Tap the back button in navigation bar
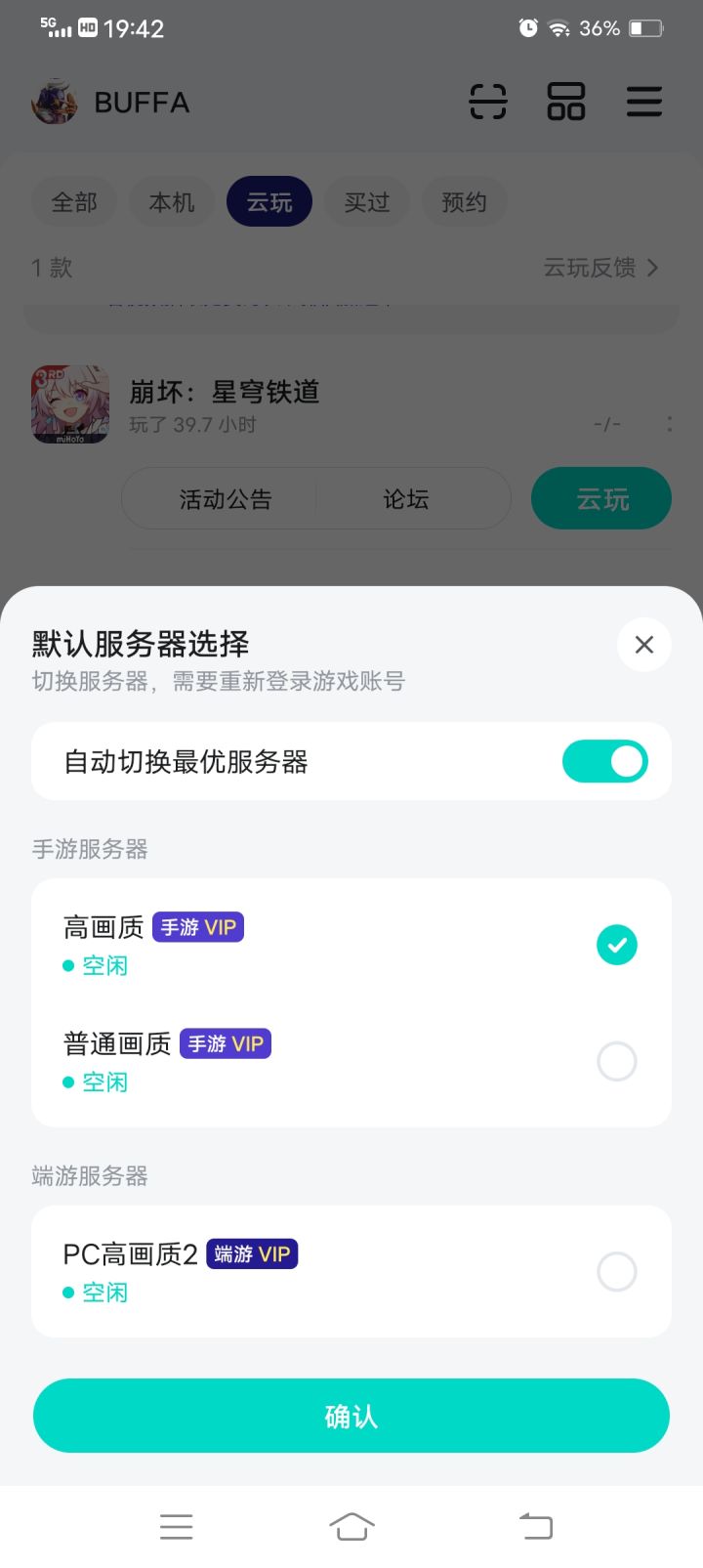Screen dimensions: 703x1568 [535, 1526]
